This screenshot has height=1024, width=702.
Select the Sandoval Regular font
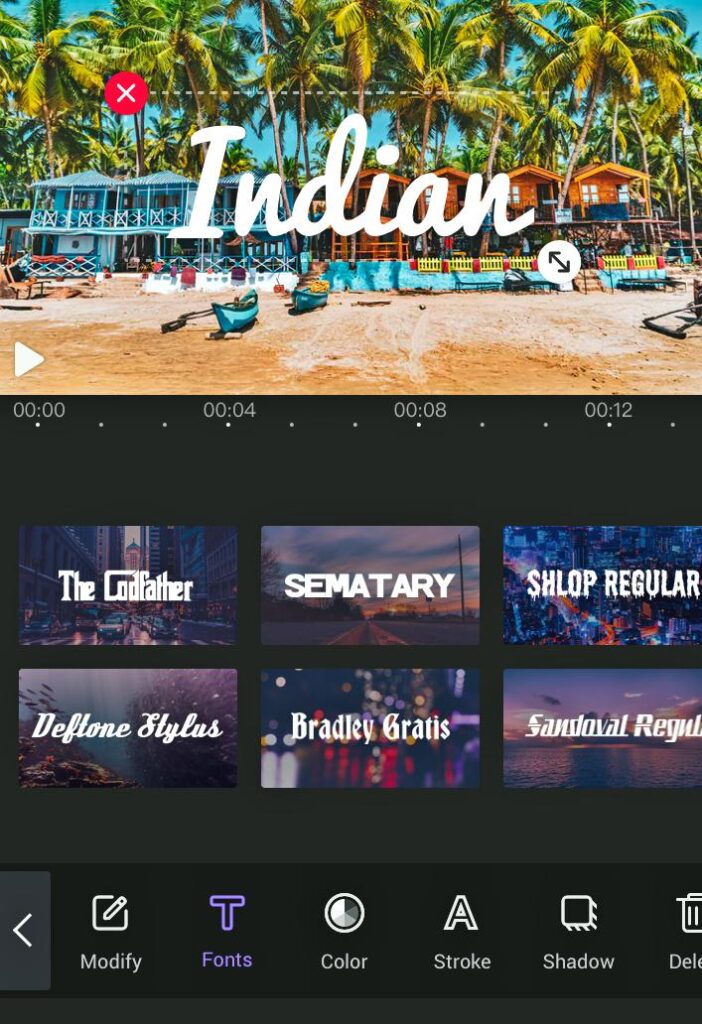click(602, 727)
